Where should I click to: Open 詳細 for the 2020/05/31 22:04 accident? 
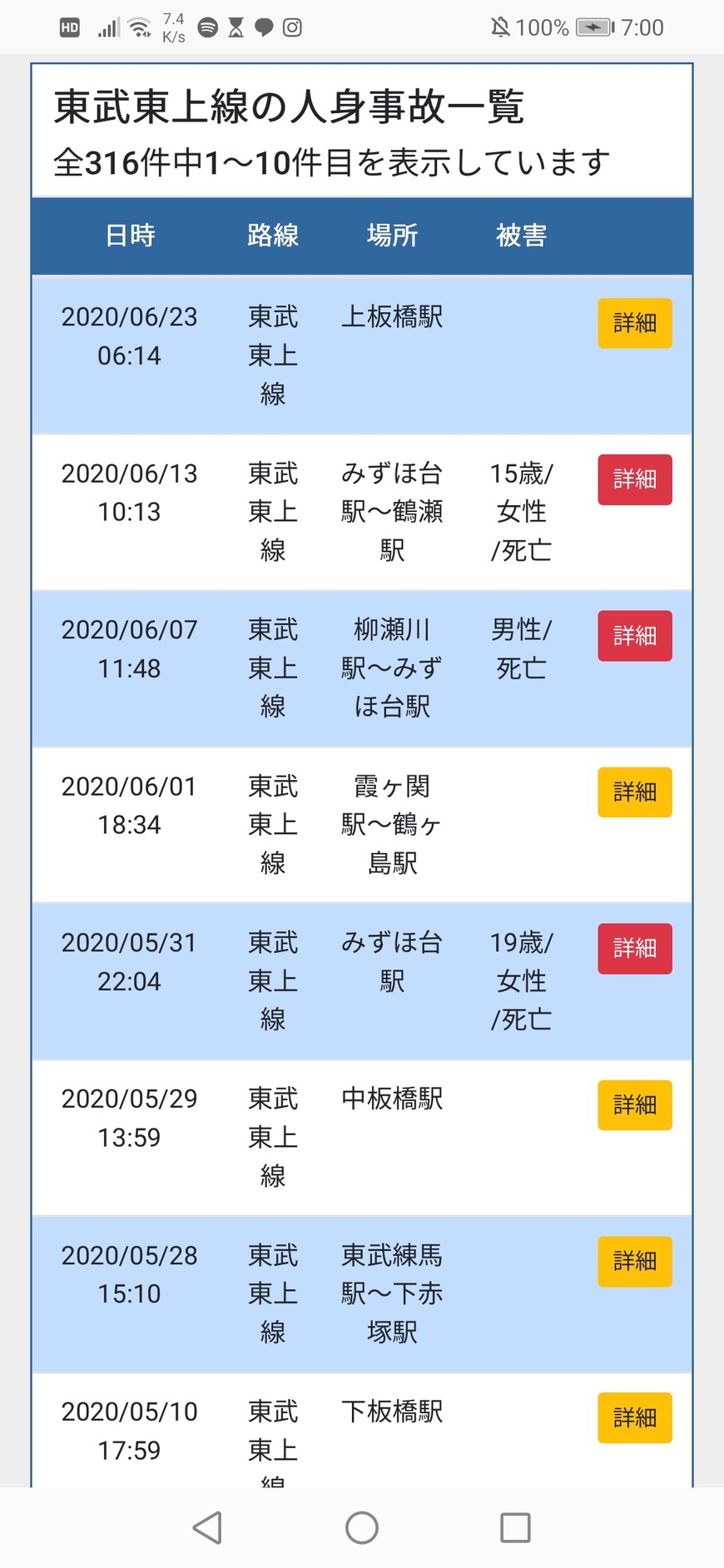(634, 948)
